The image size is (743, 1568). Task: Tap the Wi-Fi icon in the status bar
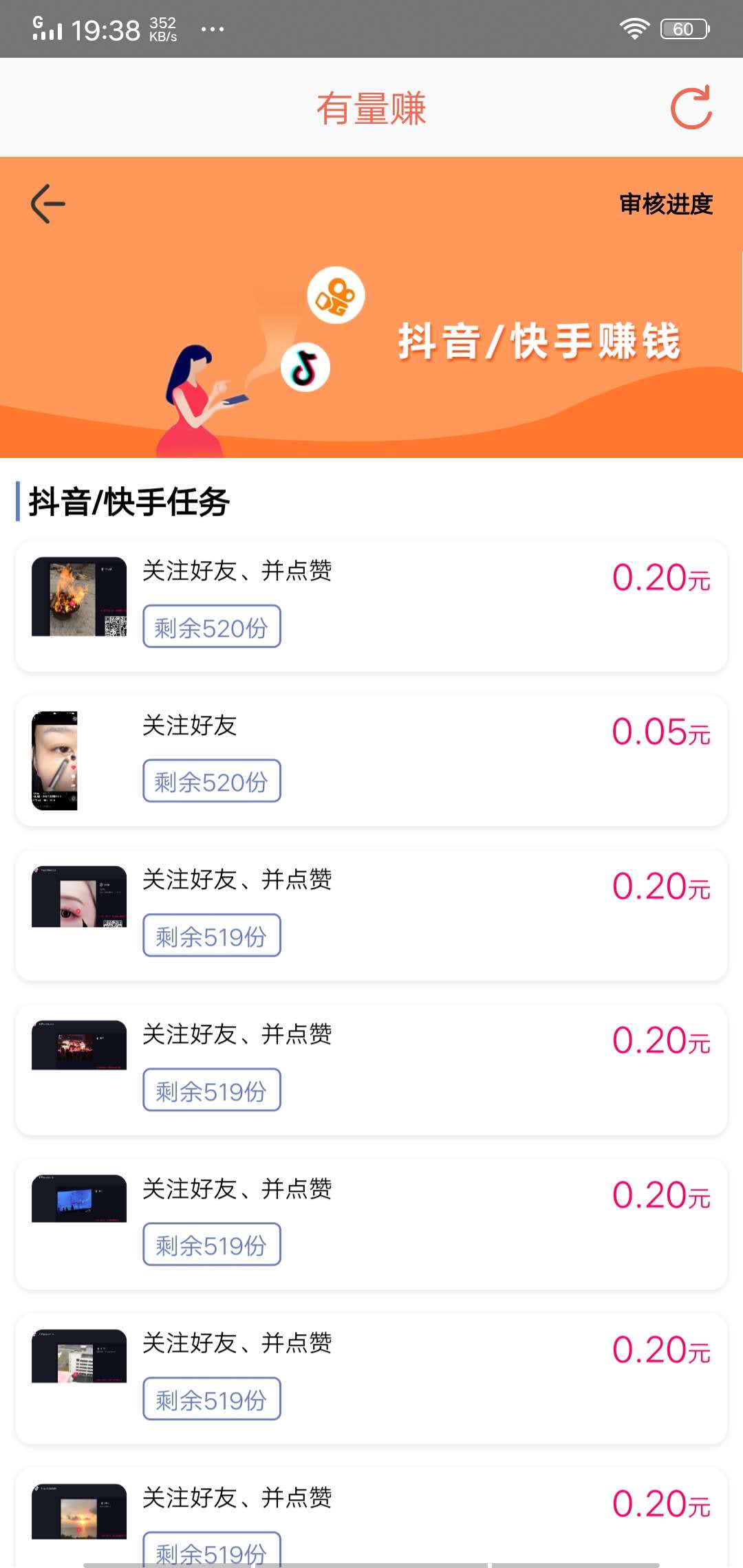634,28
